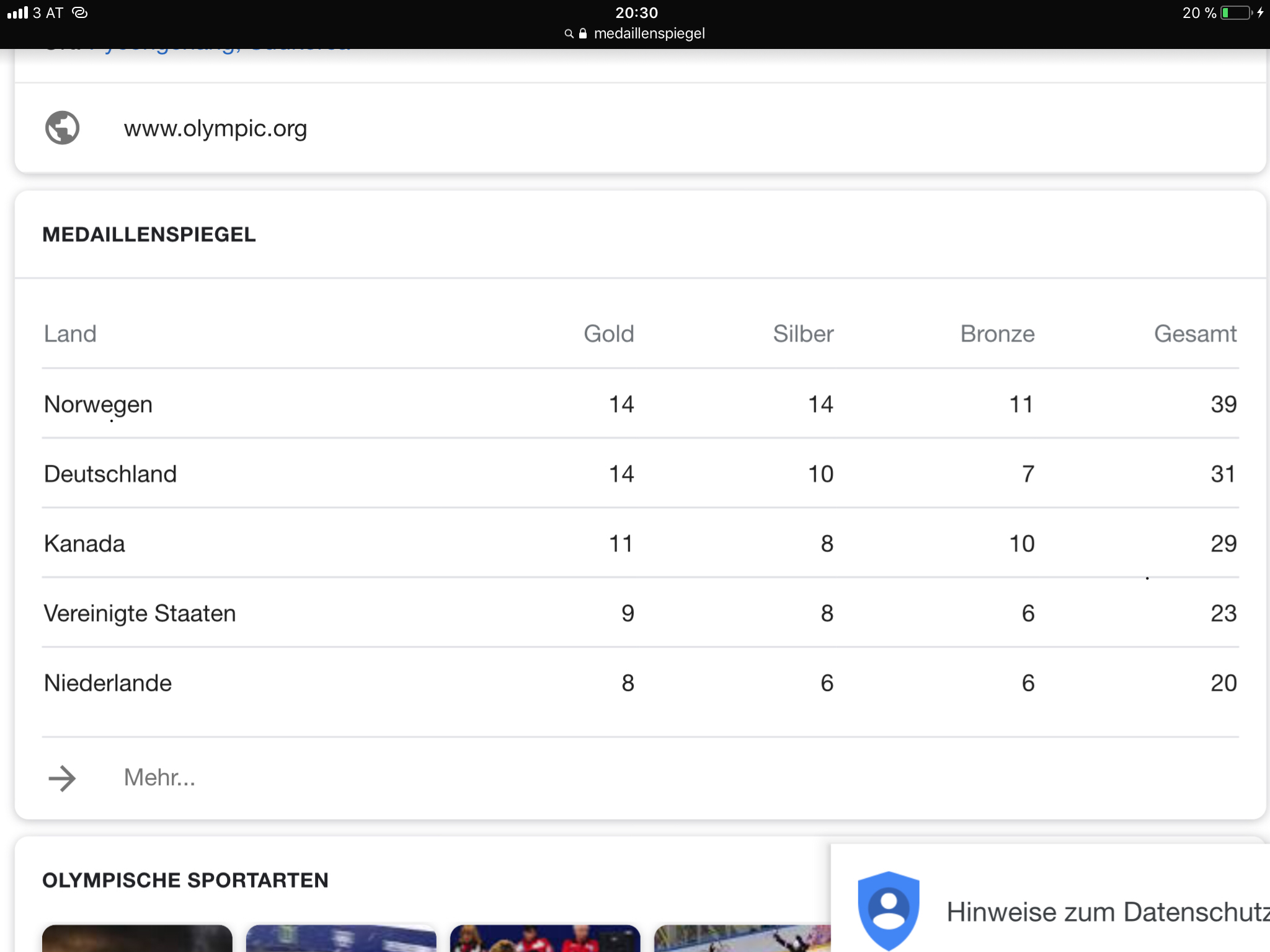This screenshot has height=952, width=1270.
Task: Tap the medaillenspiegel address bar
Action: click(636, 33)
